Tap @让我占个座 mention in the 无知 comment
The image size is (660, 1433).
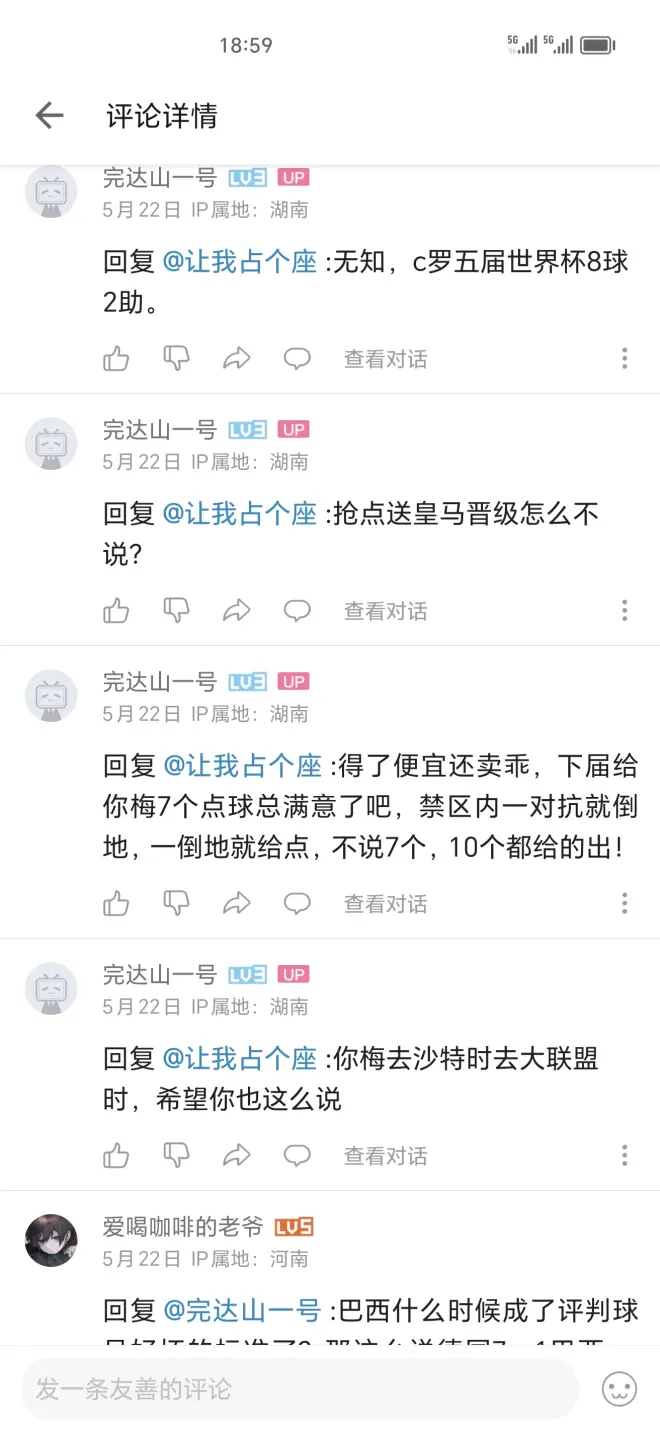pos(239,262)
